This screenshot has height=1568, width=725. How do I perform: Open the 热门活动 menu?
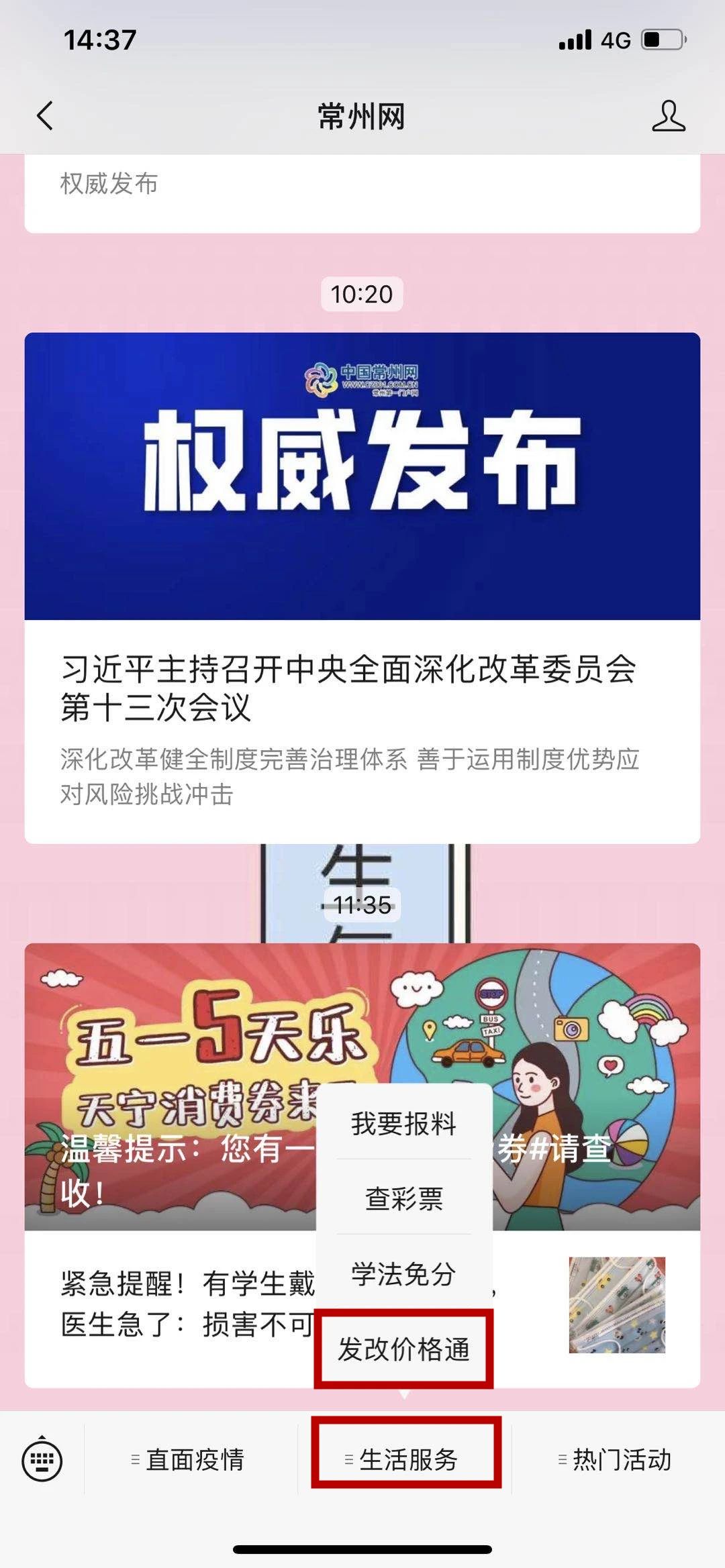[616, 1460]
